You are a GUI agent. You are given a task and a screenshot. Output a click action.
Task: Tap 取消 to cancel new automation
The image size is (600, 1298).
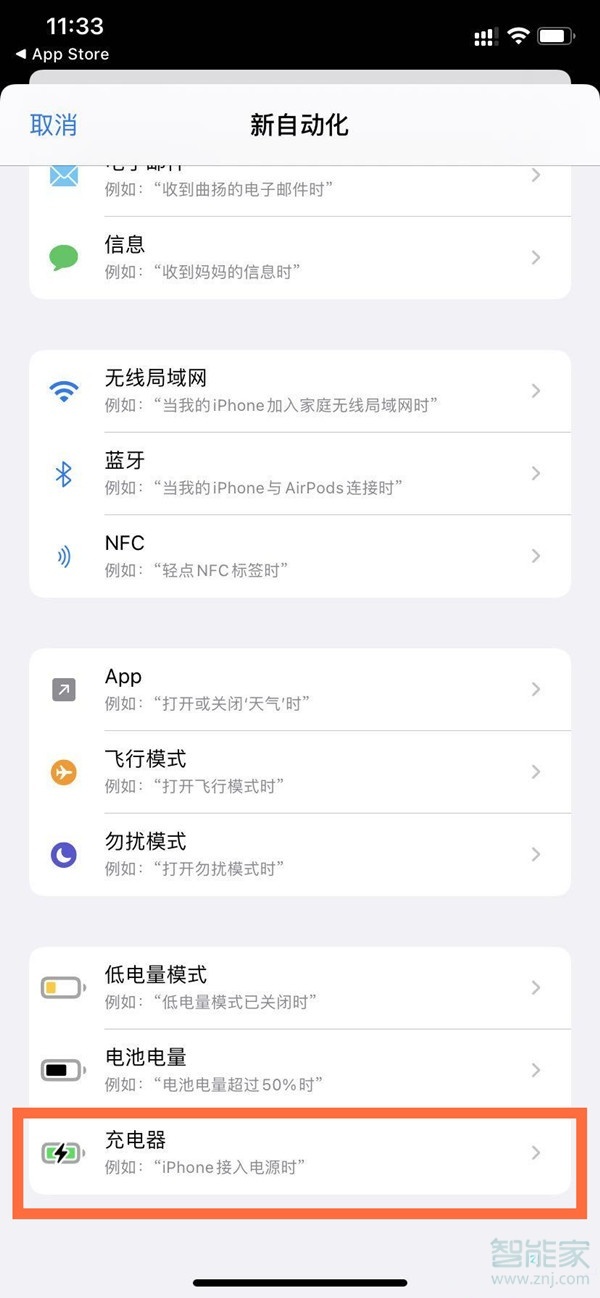click(x=54, y=125)
